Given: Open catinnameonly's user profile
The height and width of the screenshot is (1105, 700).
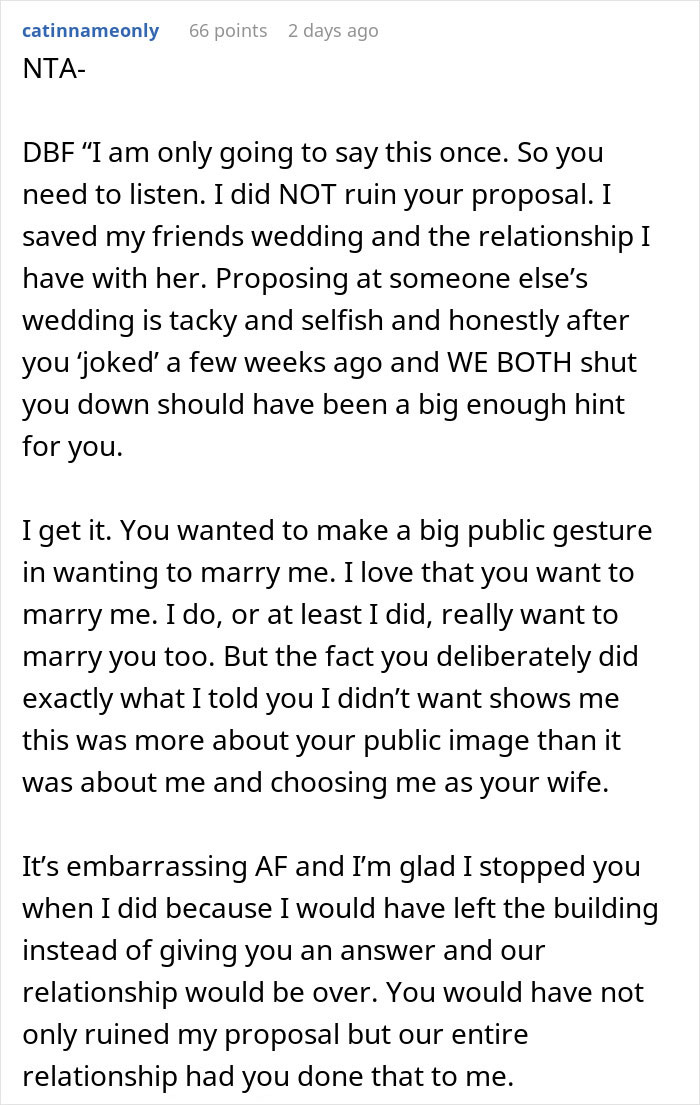Looking at the screenshot, I should pyautogui.click(x=90, y=31).
